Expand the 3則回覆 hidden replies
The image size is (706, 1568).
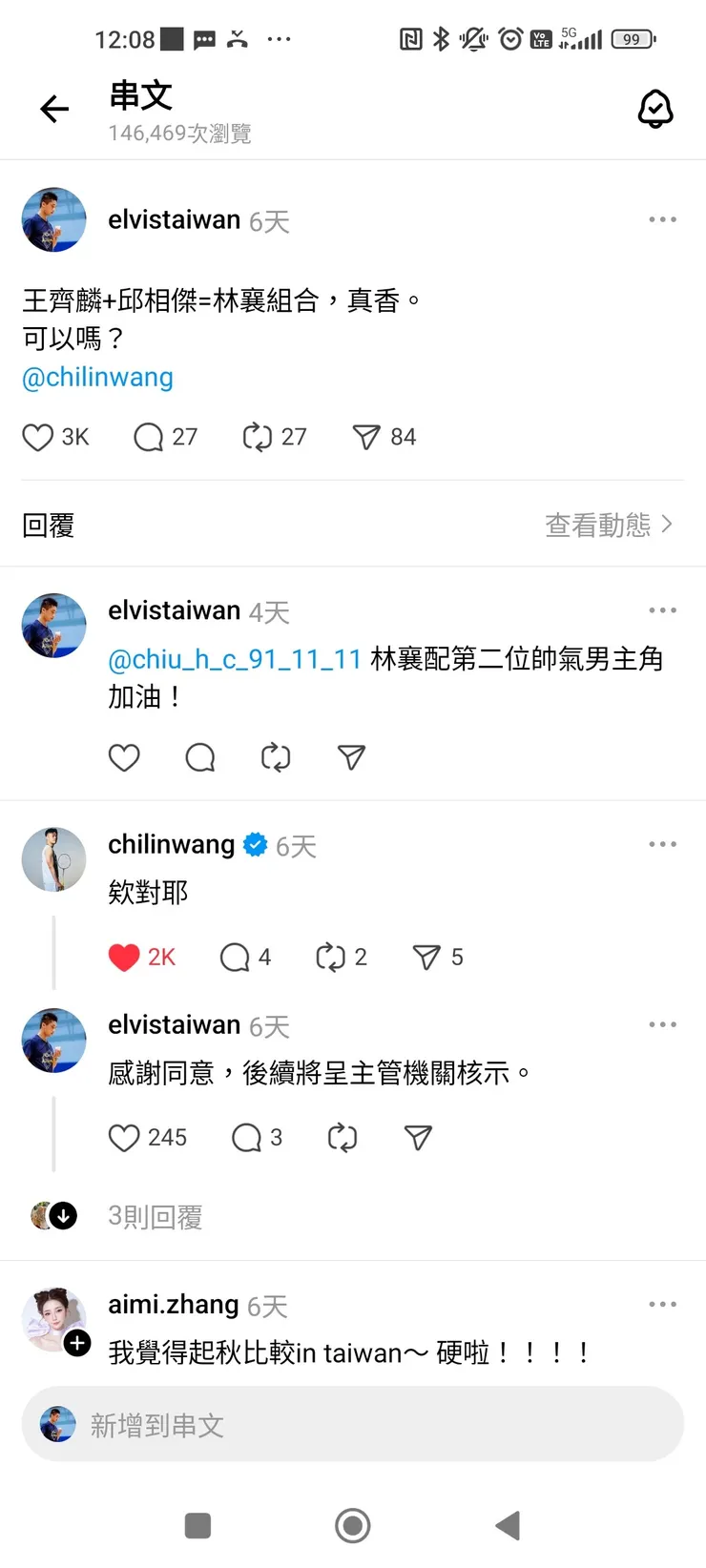(x=155, y=1215)
